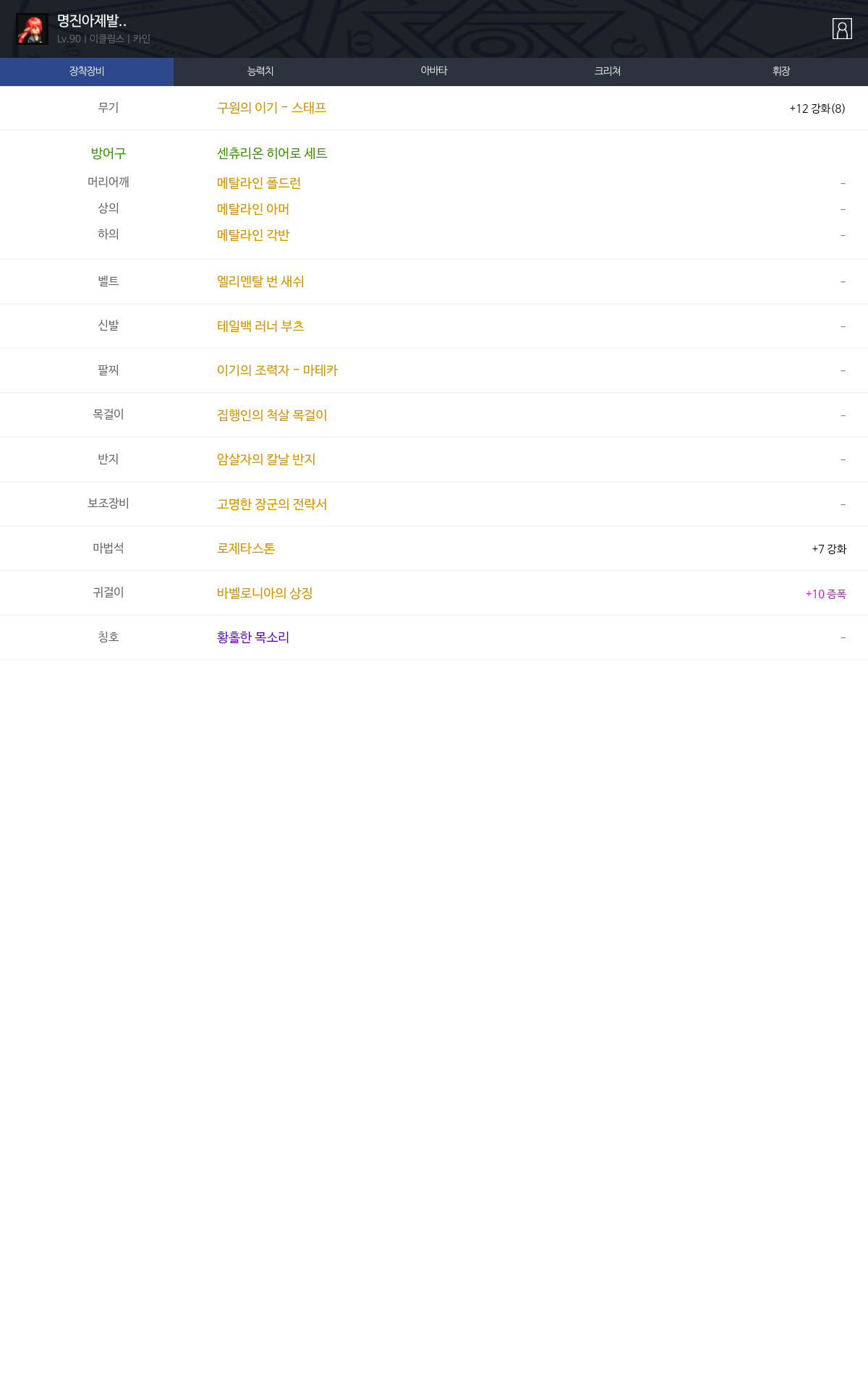Switch to the 능력치 tab
Screen dimensions: 868x1389
pos(260,72)
